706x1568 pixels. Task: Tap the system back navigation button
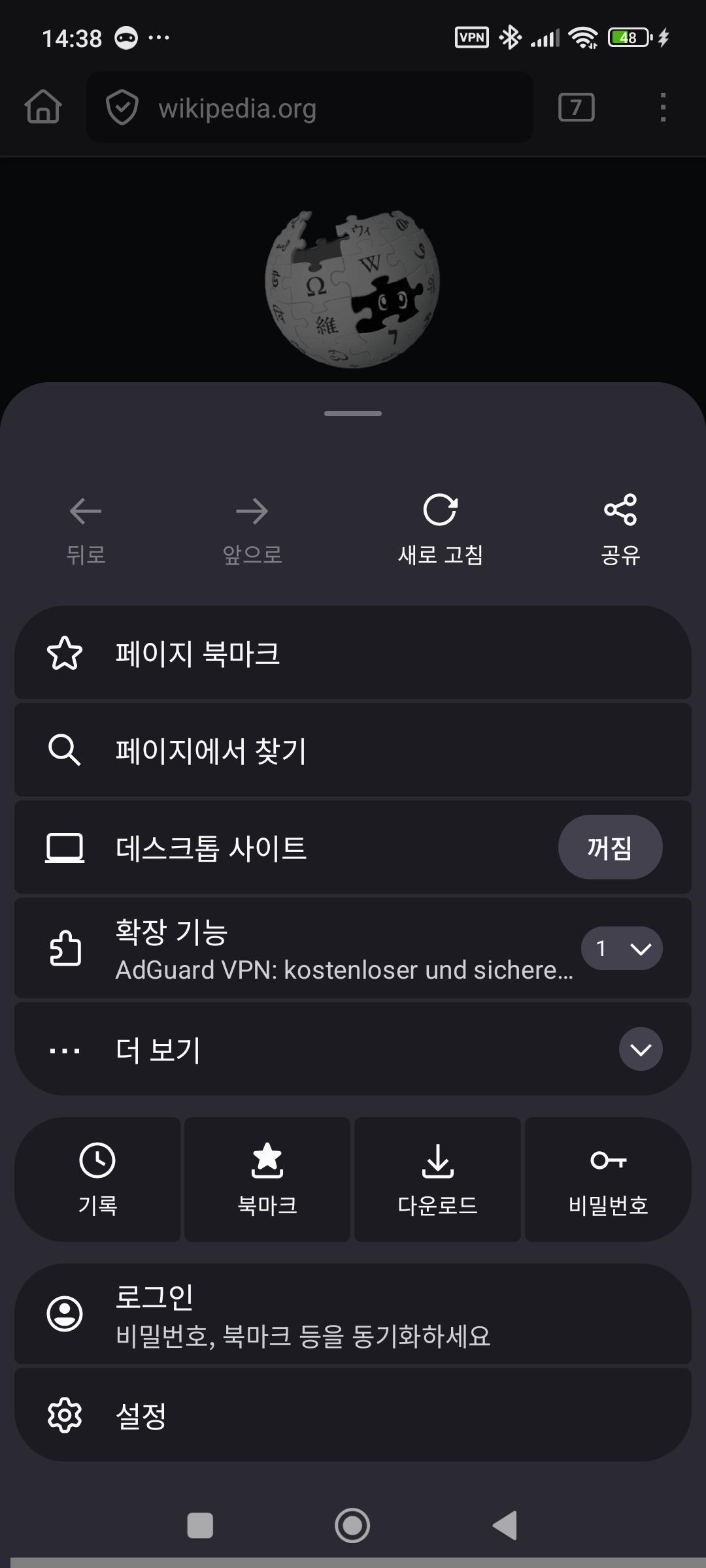tap(505, 1526)
